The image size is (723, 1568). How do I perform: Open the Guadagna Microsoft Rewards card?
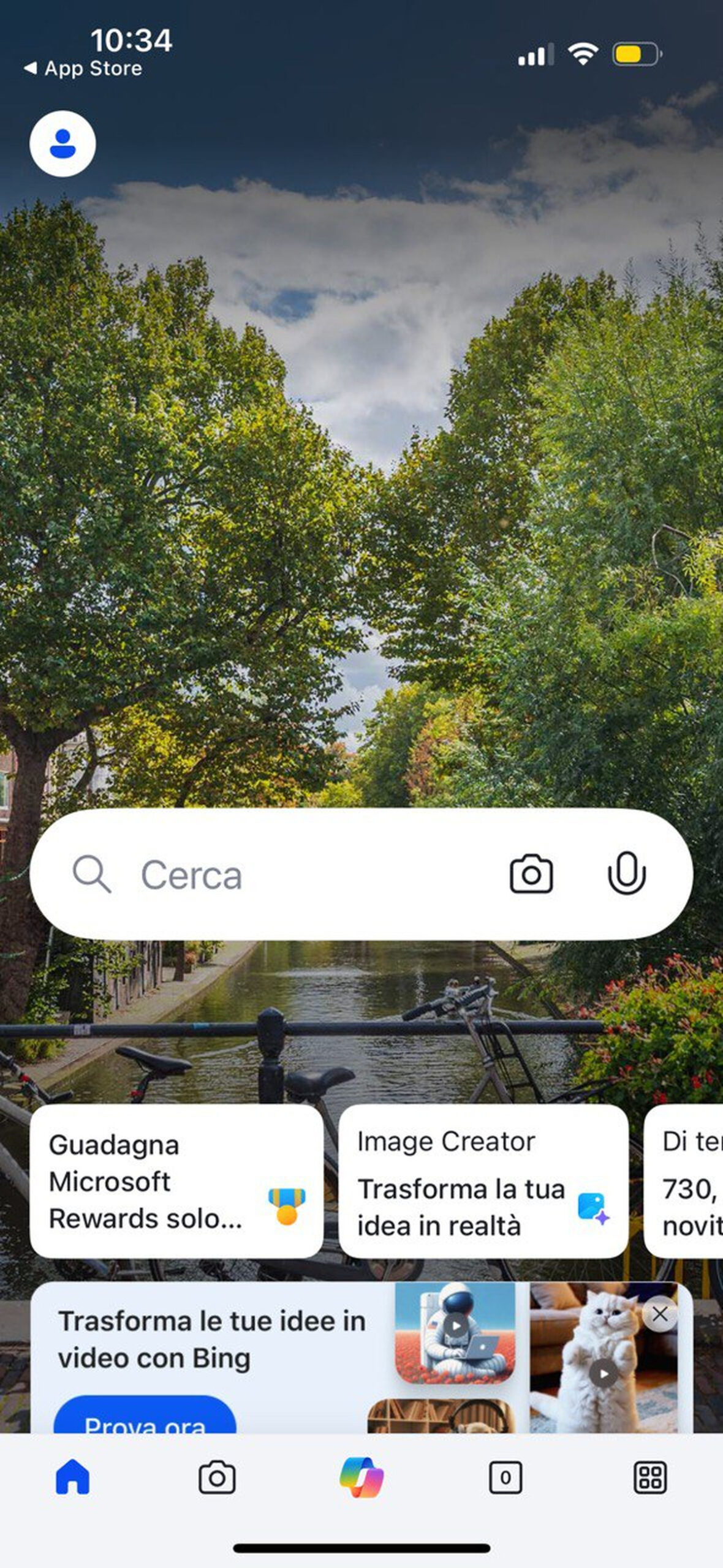click(x=176, y=1181)
